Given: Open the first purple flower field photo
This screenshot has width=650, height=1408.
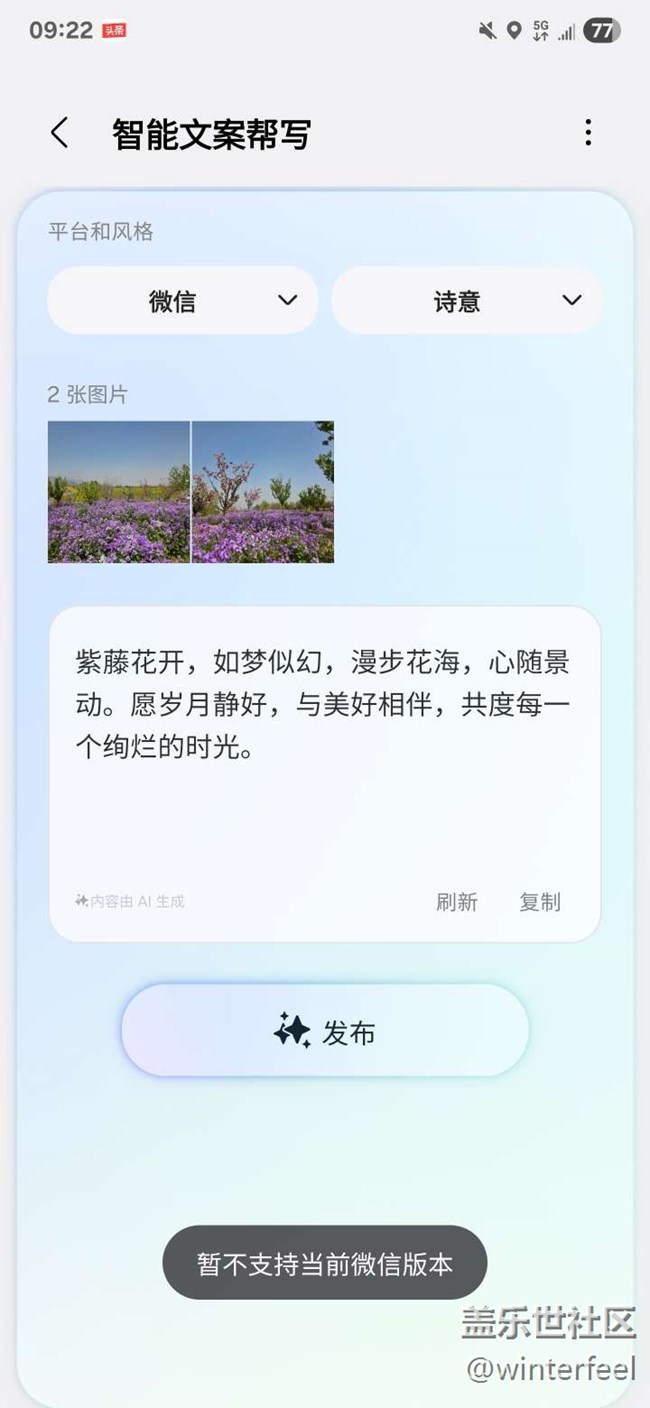Looking at the screenshot, I should [x=118, y=492].
